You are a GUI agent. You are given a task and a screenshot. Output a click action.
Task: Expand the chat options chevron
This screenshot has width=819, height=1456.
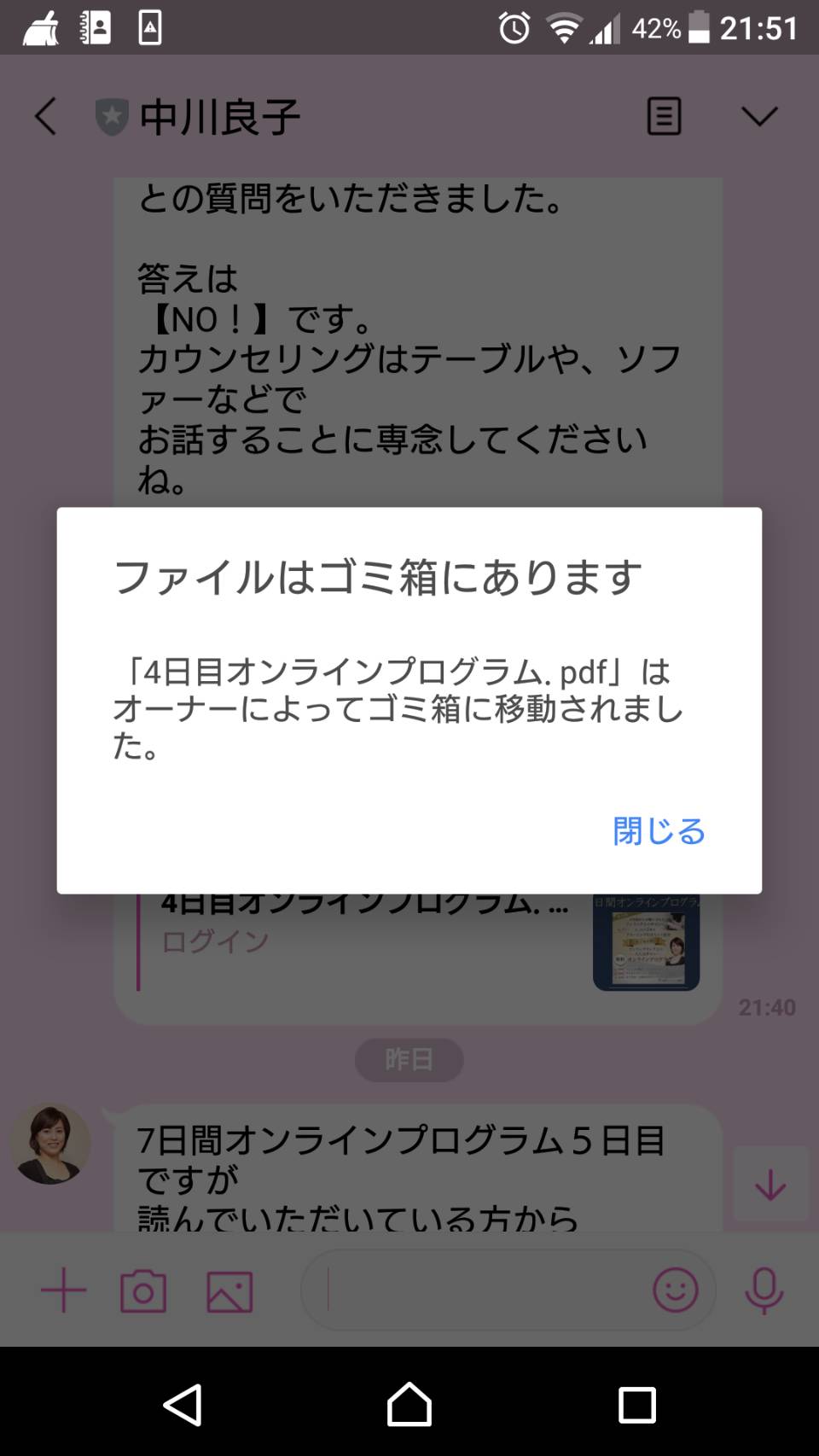pyautogui.click(x=758, y=116)
